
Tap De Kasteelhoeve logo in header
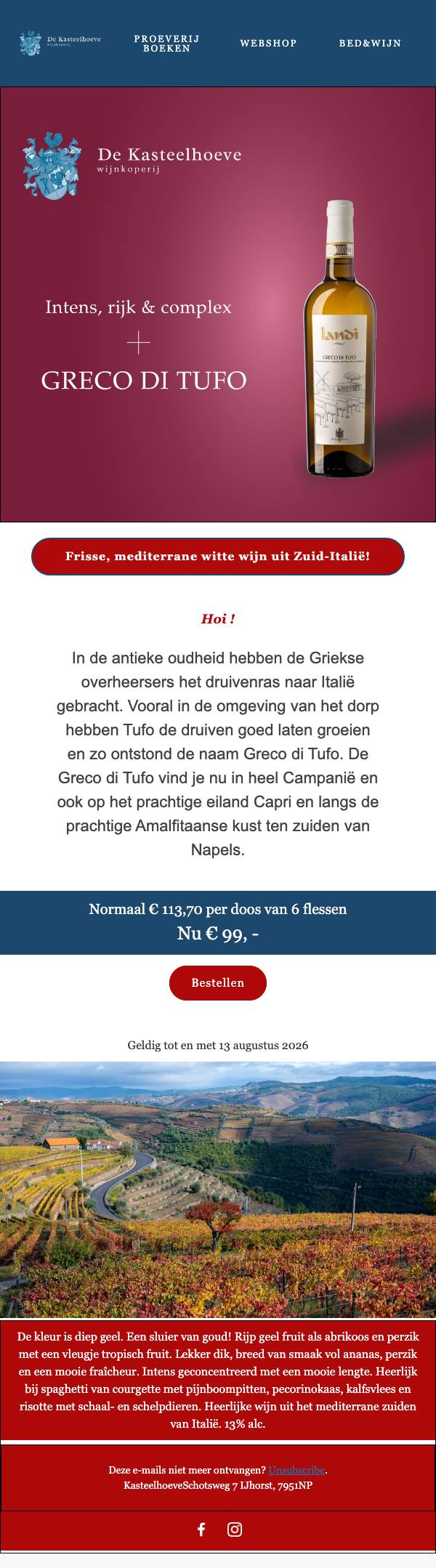point(60,44)
